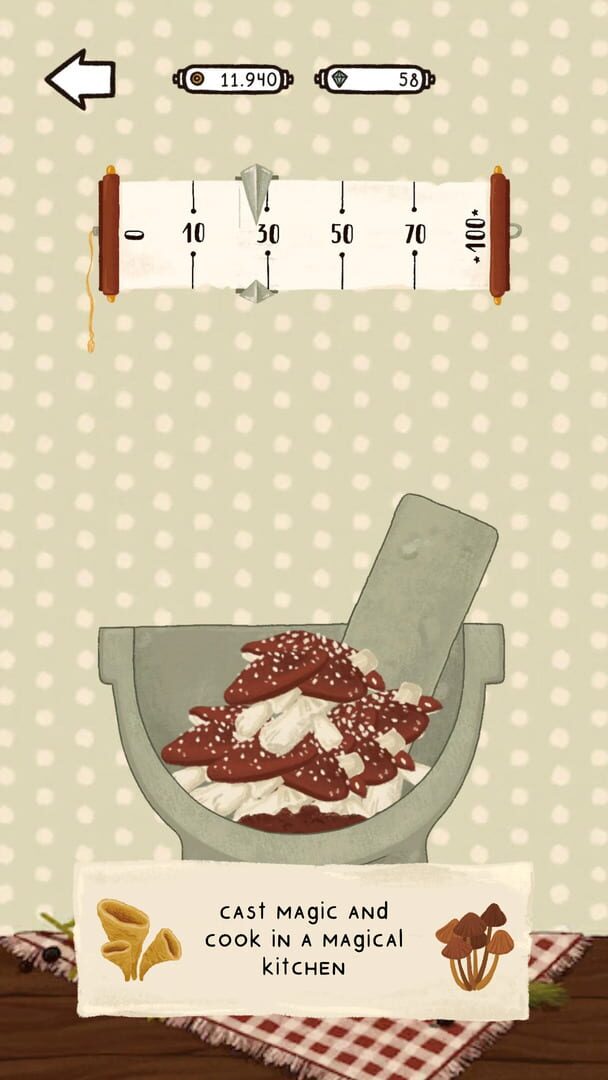Go back with the arrow icon

click(79, 79)
